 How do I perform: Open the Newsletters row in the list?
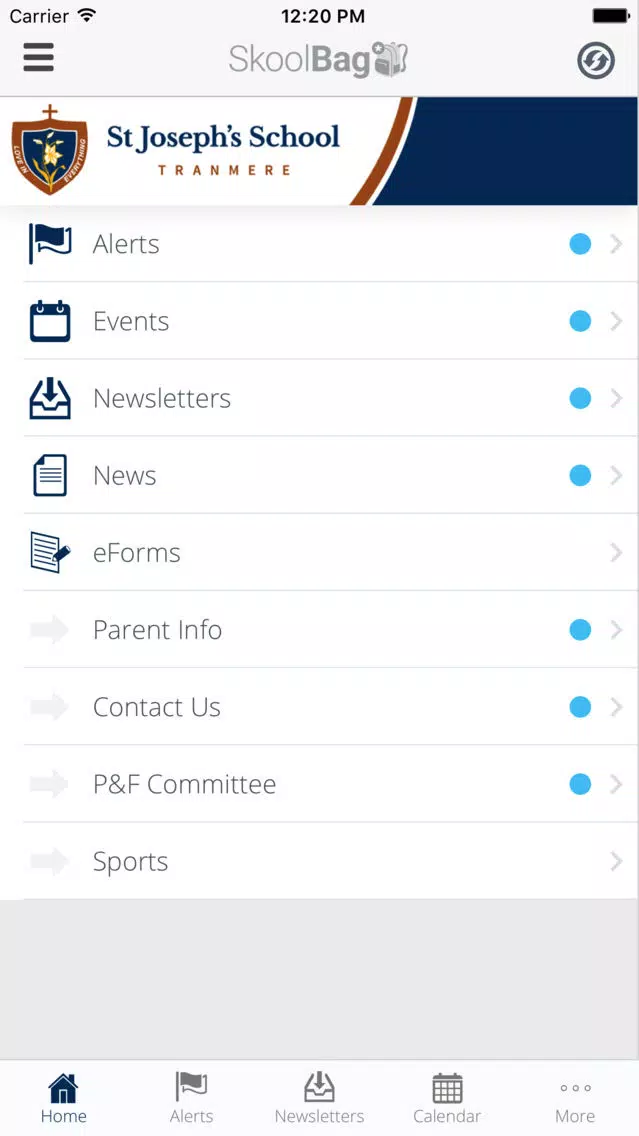320,398
